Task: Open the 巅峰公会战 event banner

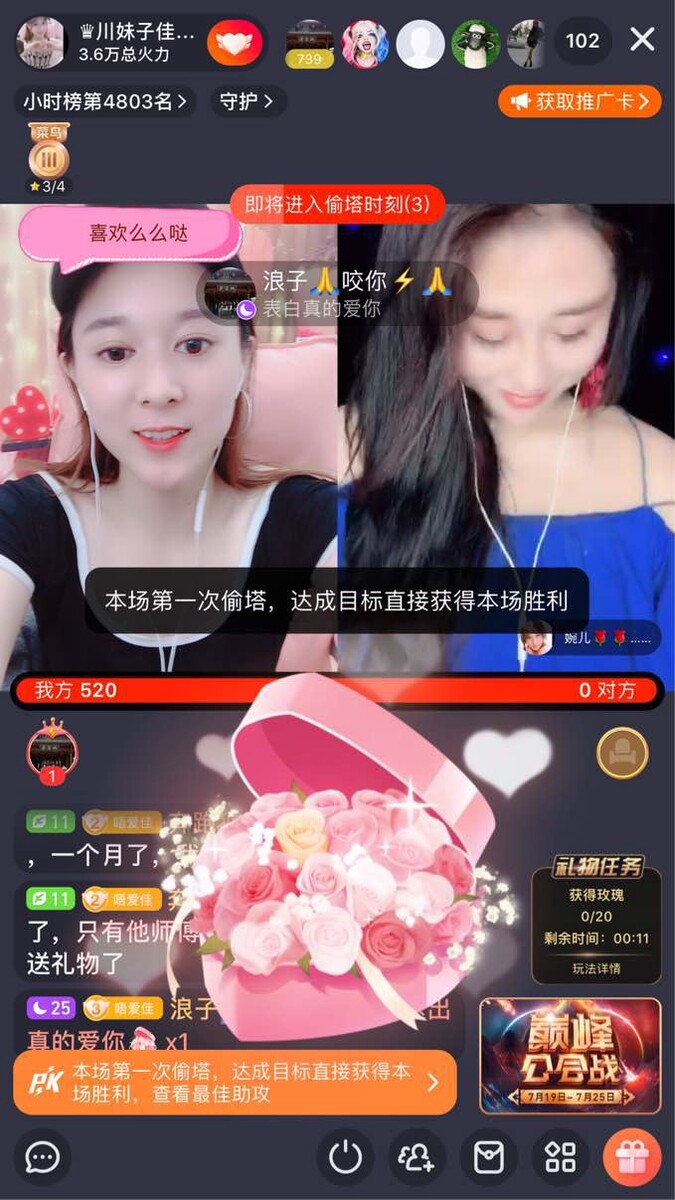Action: (x=570, y=1056)
